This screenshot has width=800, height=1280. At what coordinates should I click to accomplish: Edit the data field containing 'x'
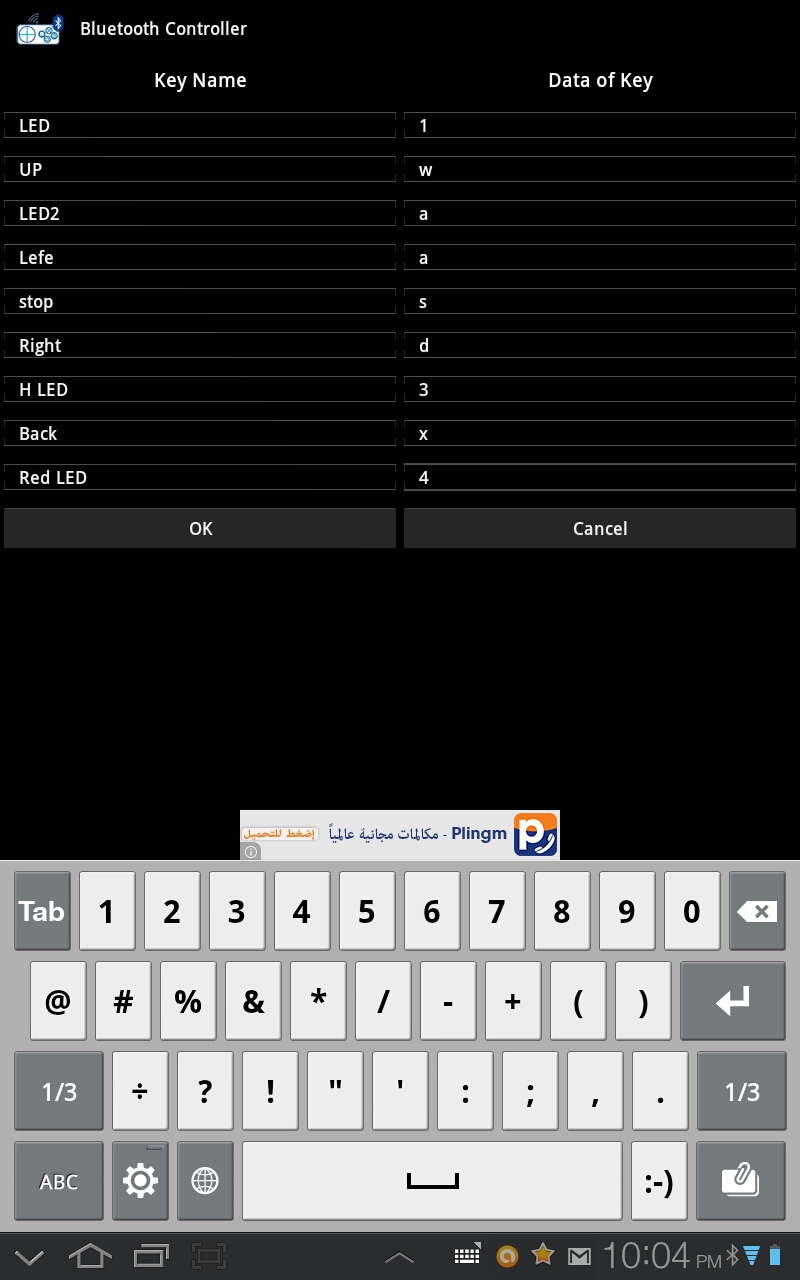click(600, 434)
